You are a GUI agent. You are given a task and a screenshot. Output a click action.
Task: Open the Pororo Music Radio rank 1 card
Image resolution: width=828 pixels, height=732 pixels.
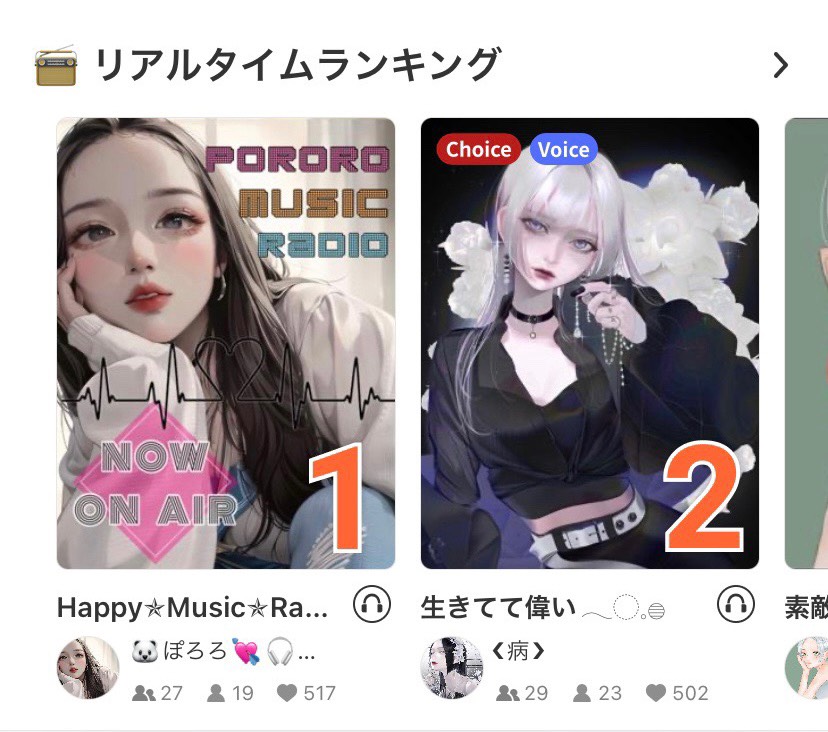pos(226,343)
